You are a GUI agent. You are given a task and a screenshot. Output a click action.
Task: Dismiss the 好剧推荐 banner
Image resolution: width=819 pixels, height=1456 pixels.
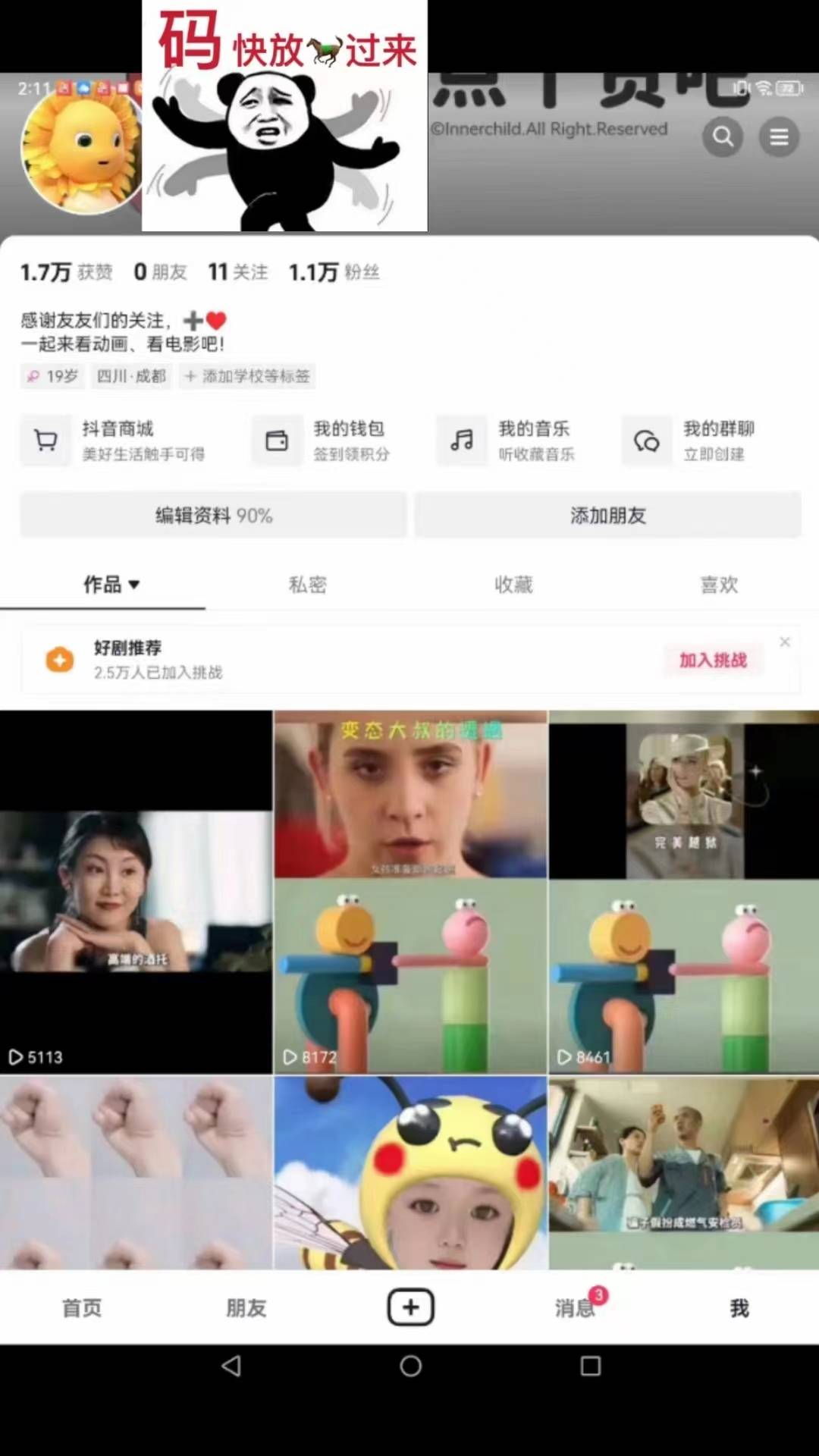click(x=785, y=642)
